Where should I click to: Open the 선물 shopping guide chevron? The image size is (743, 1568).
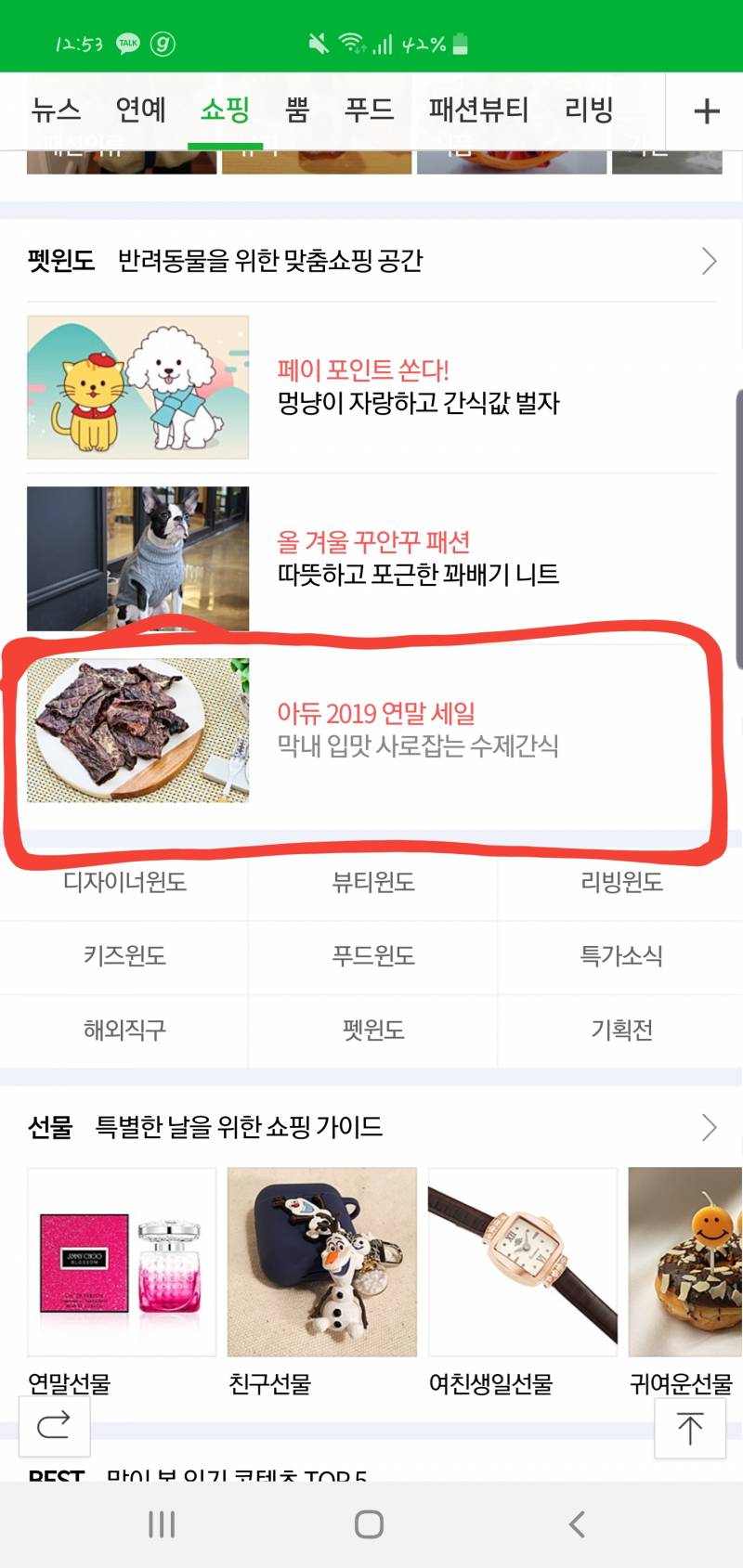click(710, 1127)
